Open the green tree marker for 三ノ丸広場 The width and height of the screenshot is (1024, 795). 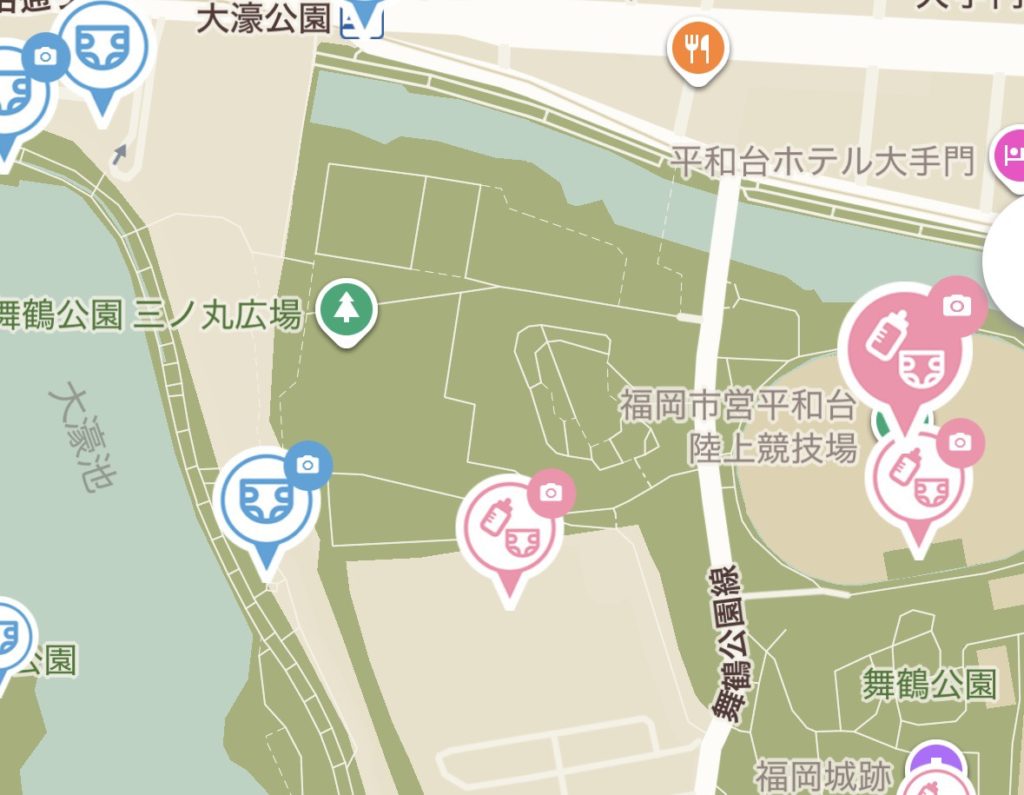[x=346, y=309]
